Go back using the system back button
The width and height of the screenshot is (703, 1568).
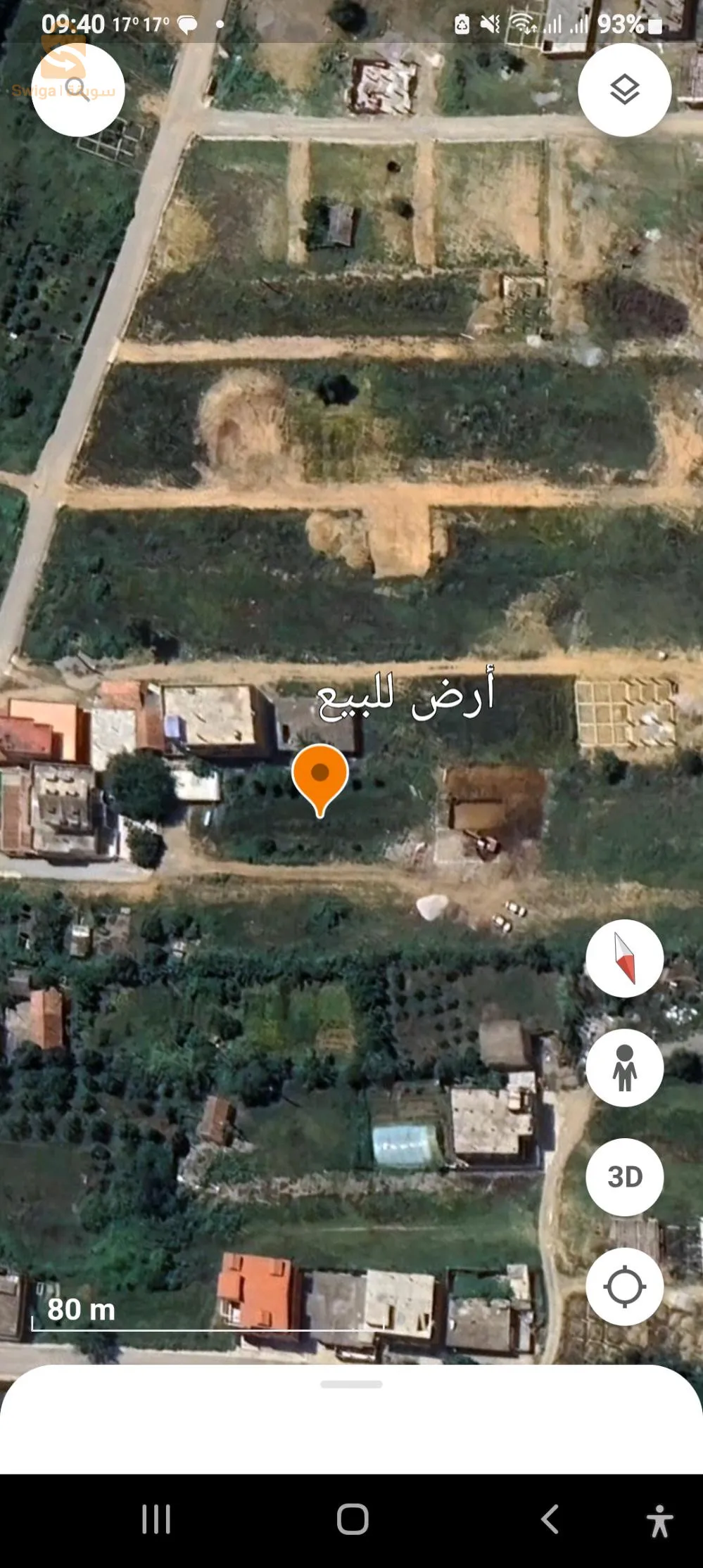[550, 1519]
